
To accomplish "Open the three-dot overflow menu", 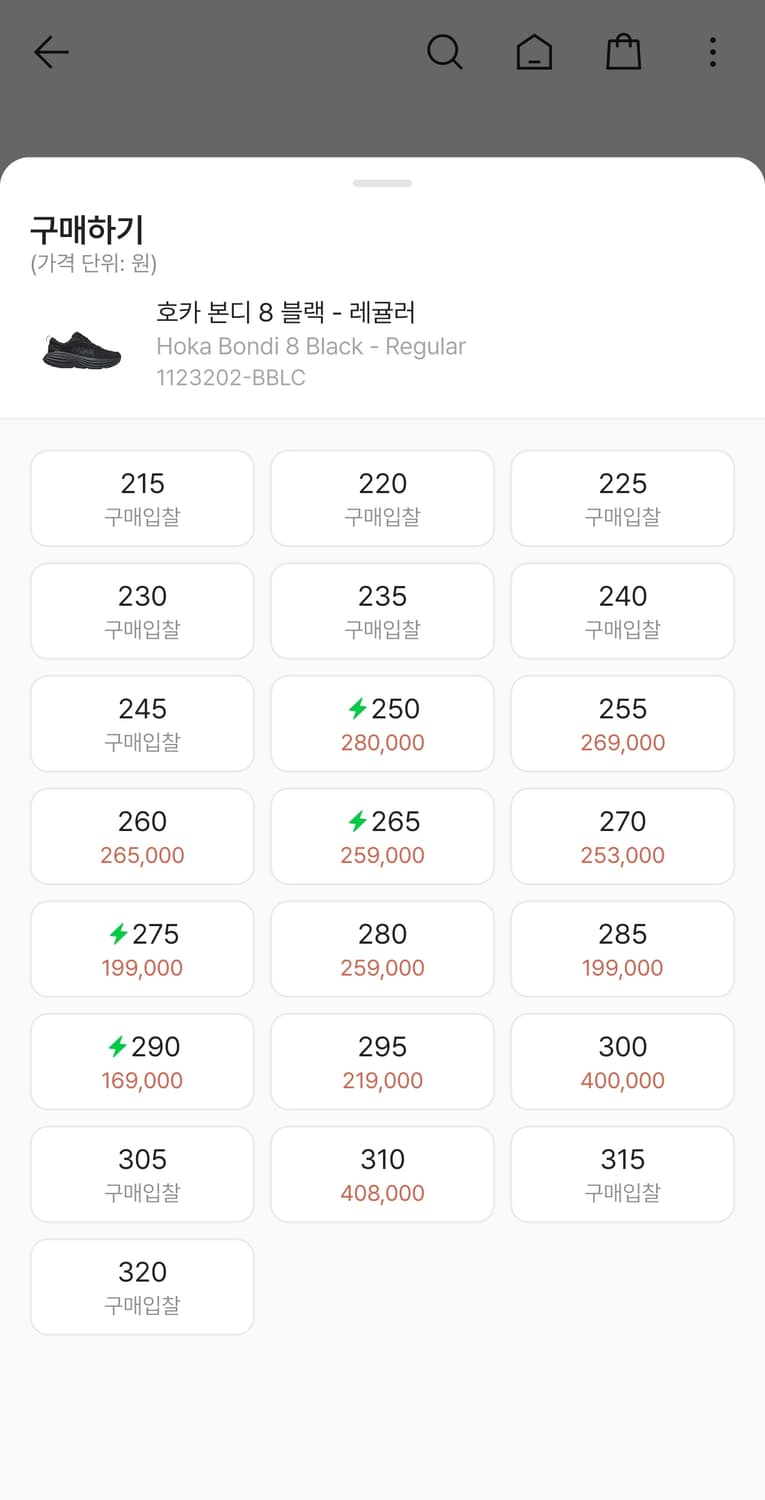I will 712,52.
